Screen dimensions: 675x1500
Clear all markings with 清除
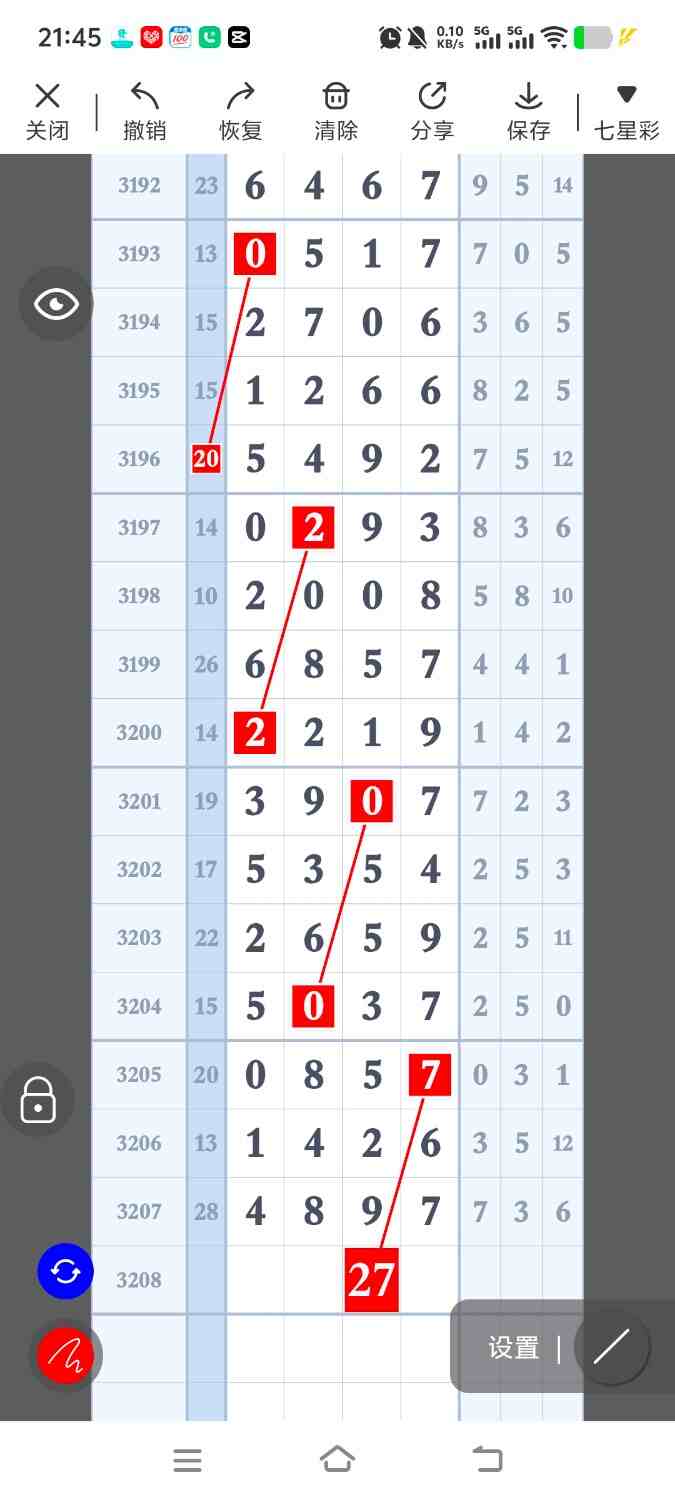coord(336,111)
